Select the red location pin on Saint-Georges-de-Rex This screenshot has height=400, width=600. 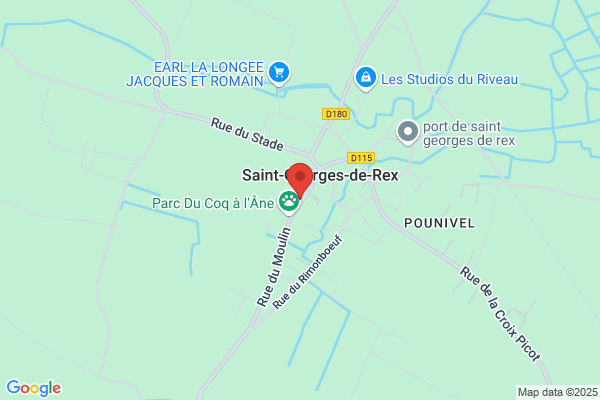[300, 180]
